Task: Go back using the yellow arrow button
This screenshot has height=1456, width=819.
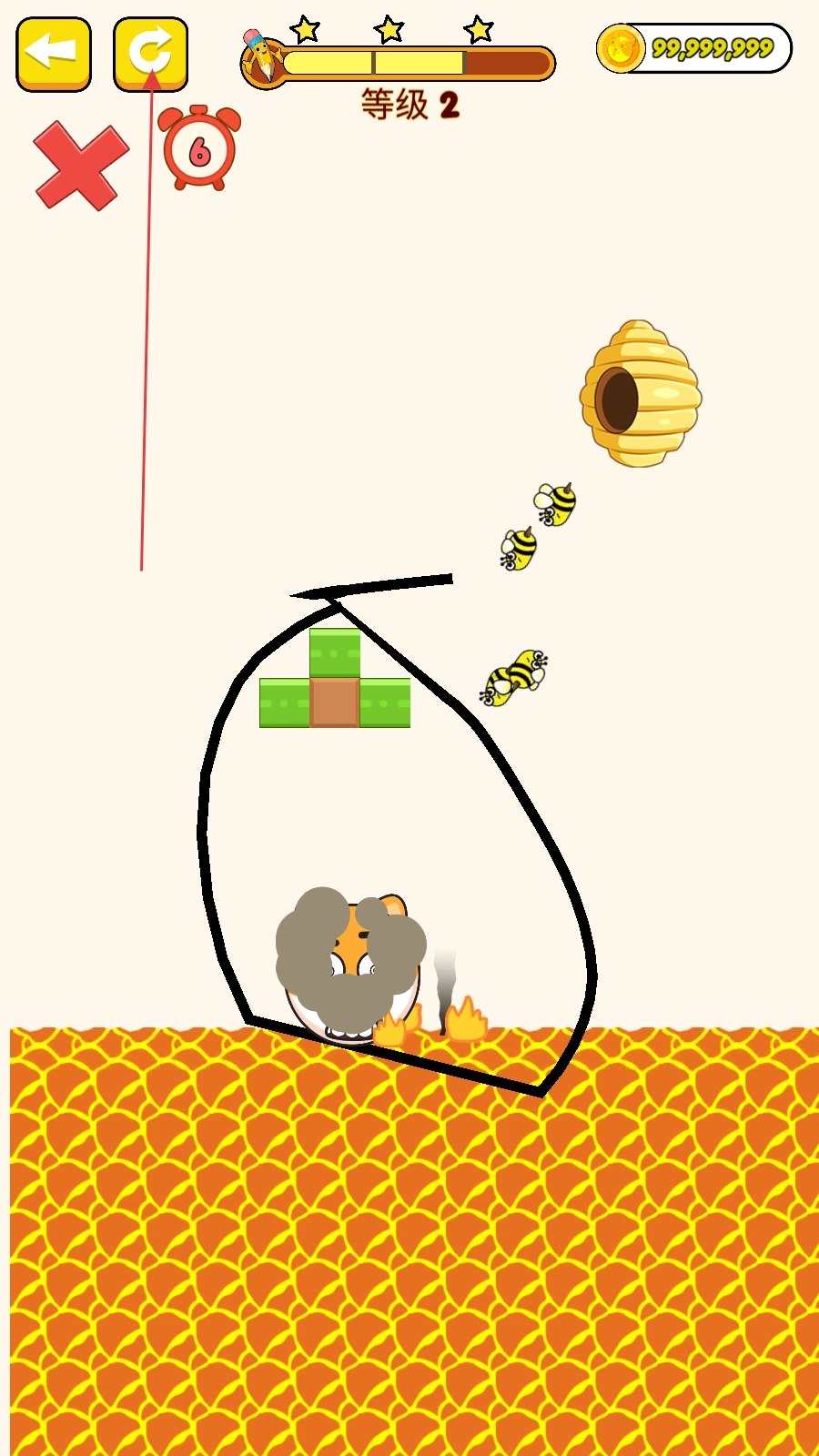Action: coord(54,54)
